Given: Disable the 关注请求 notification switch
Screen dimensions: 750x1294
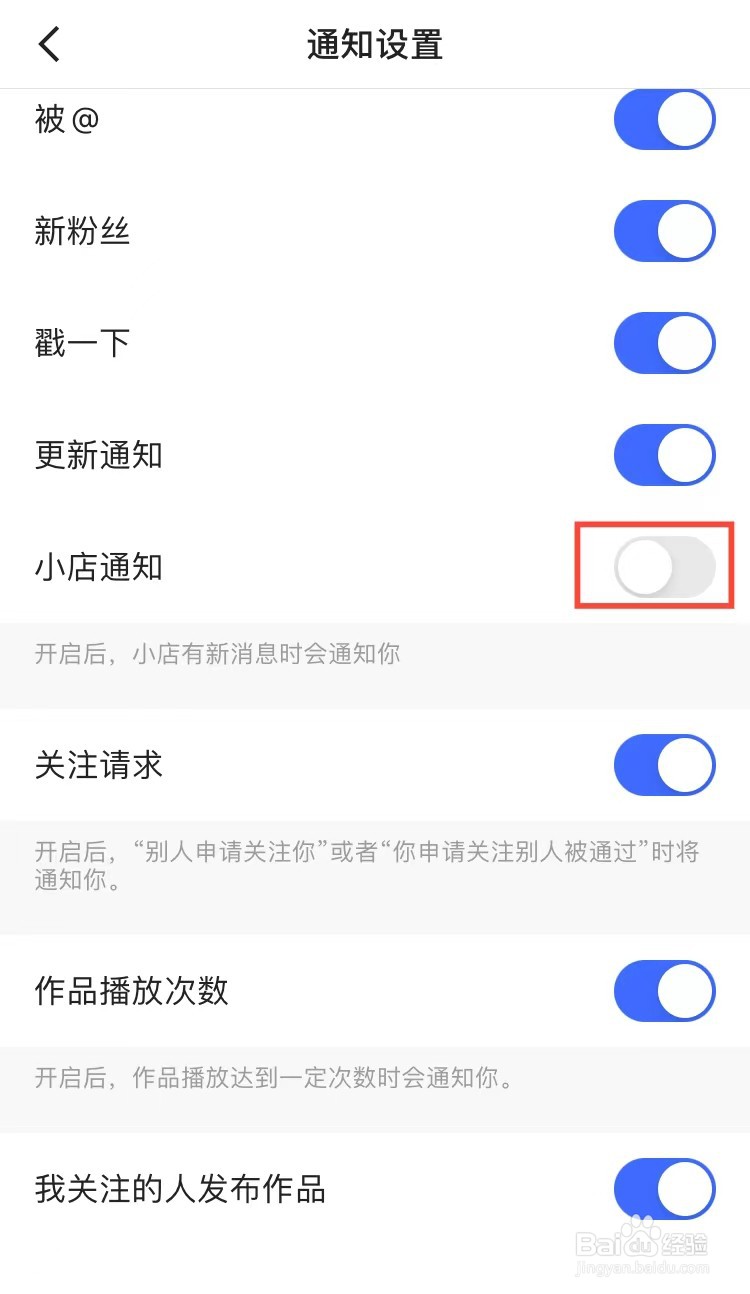Looking at the screenshot, I should coord(664,765).
